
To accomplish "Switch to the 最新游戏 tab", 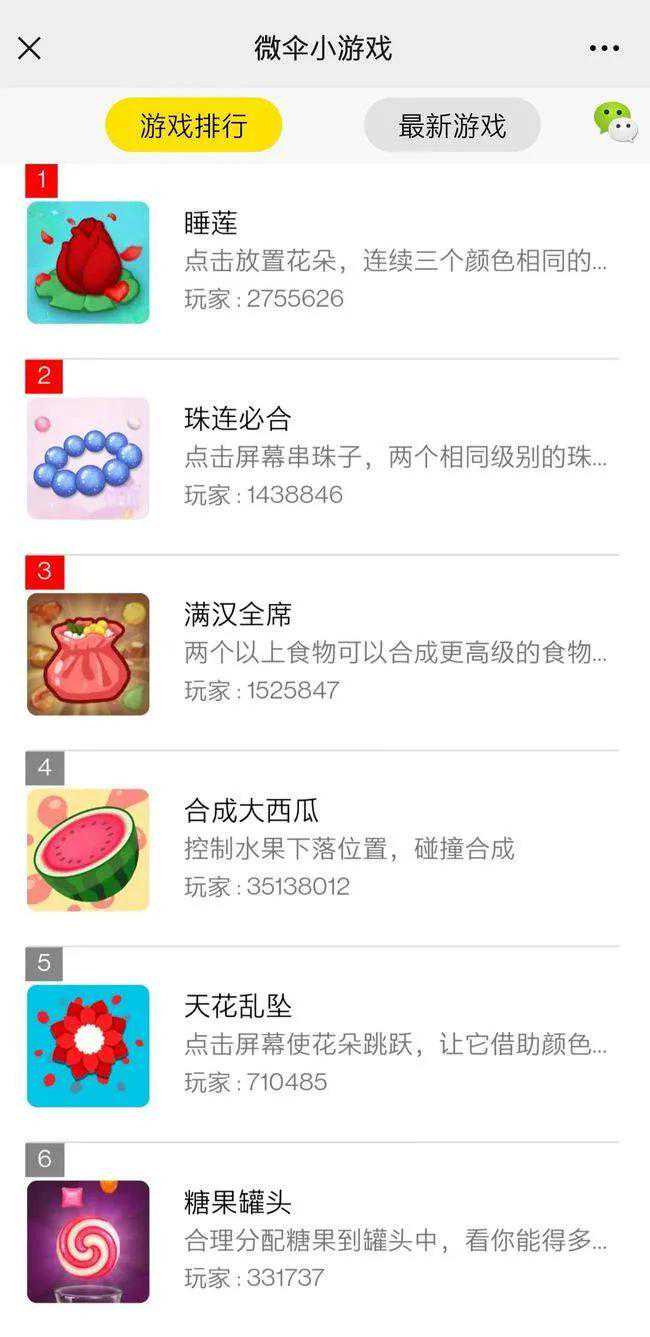I will (452, 126).
